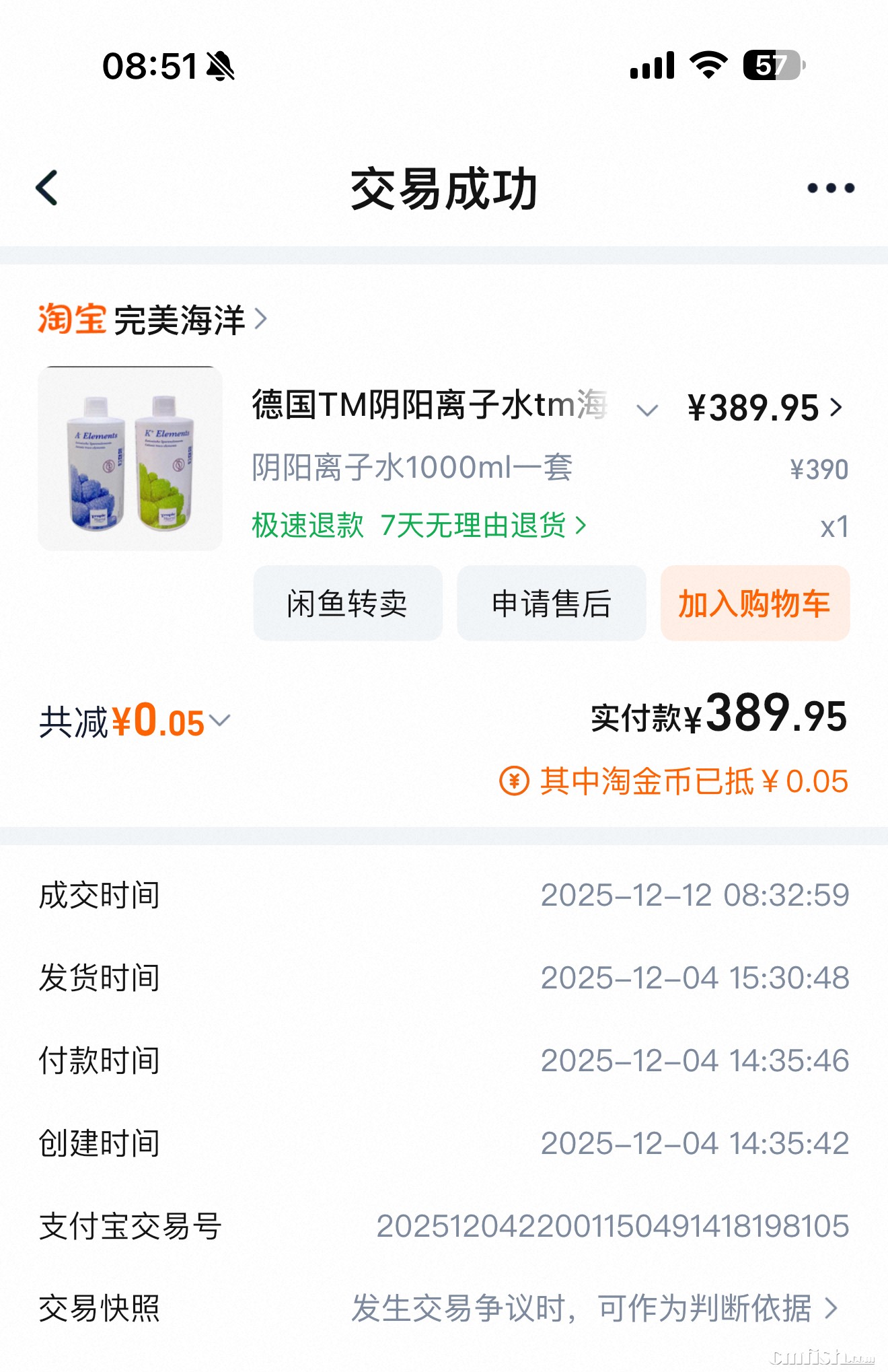Open the three-dot overflow menu
This screenshot has width=888, height=1372.
coord(831,188)
